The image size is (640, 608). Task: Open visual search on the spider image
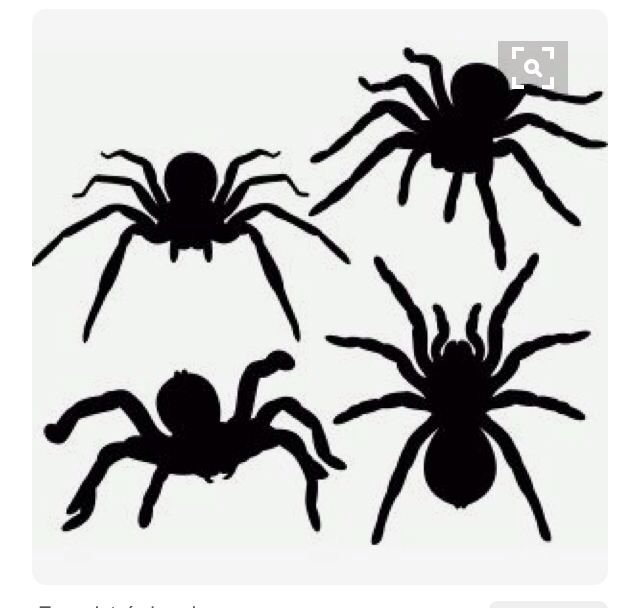click(x=532, y=68)
